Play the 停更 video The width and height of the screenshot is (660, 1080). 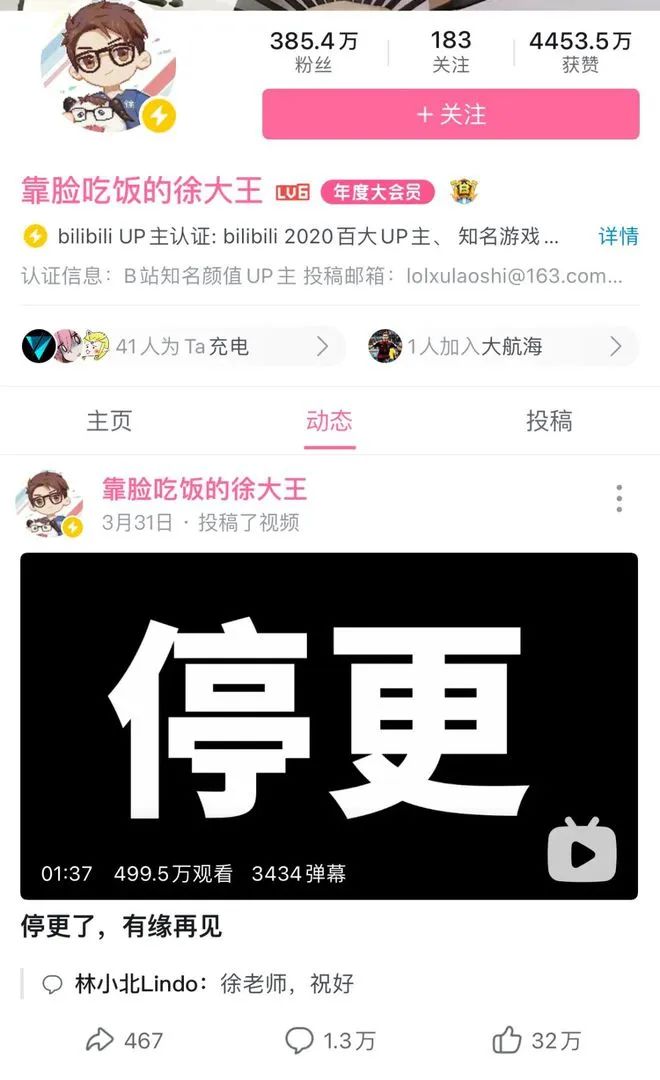(329, 725)
